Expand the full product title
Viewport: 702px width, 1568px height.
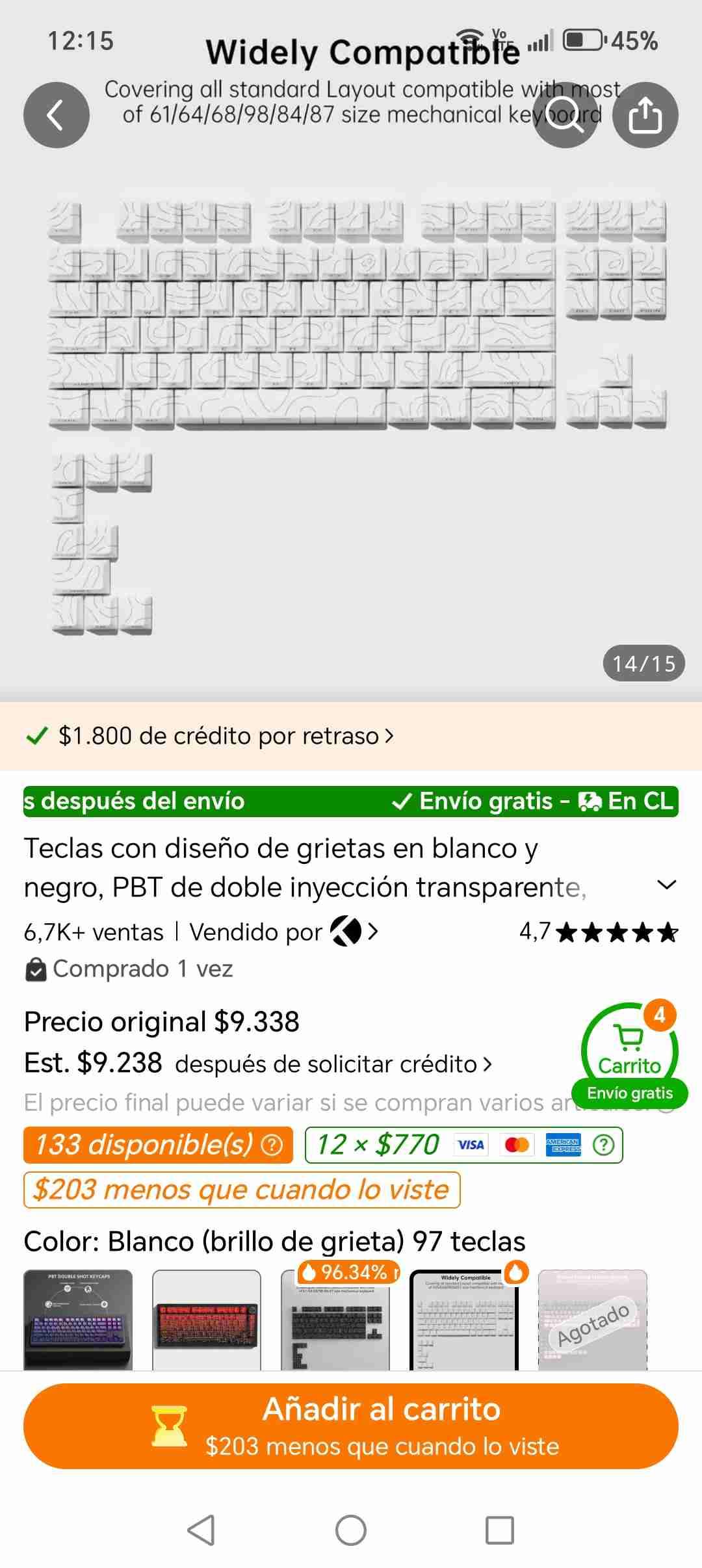(x=667, y=884)
